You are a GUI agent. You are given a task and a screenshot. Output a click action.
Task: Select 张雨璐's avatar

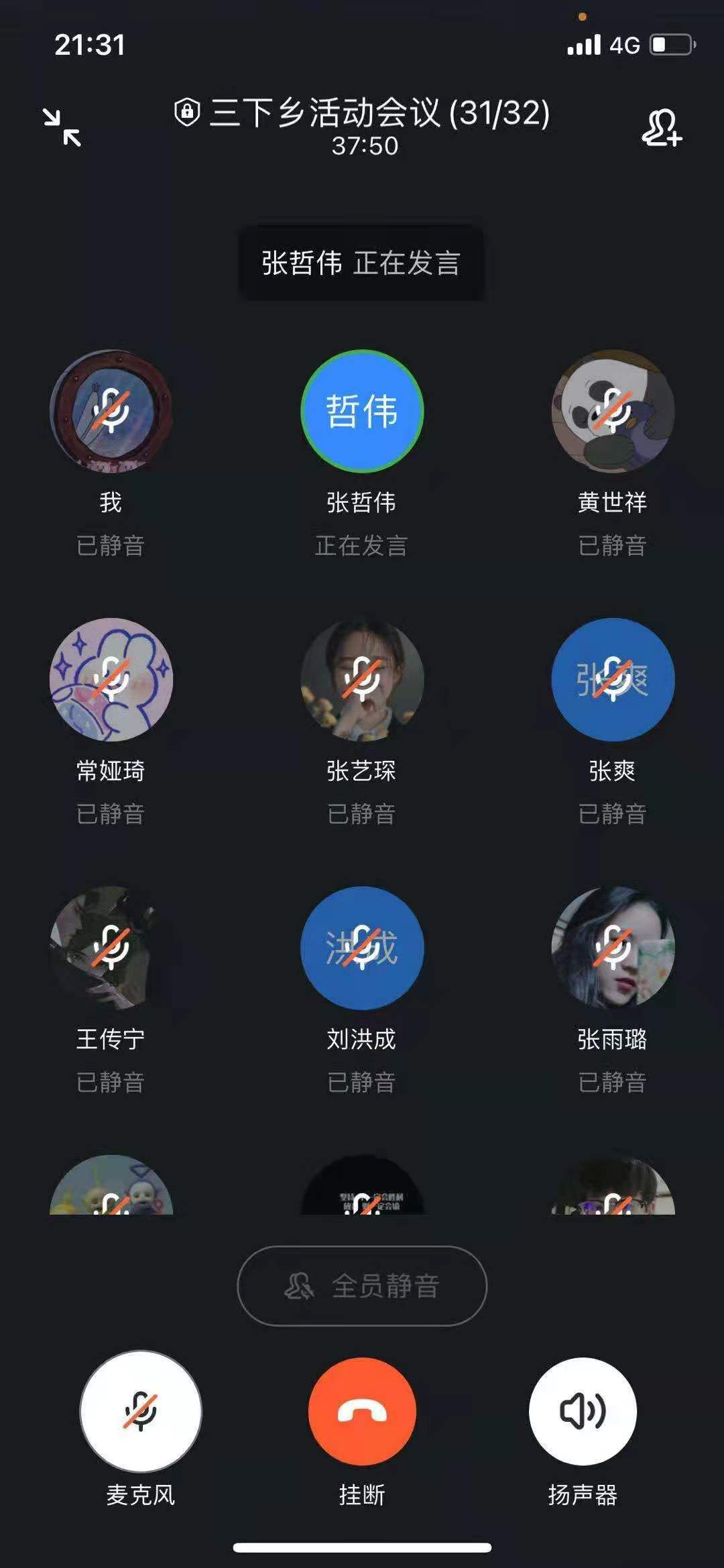pyautogui.click(x=613, y=947)
